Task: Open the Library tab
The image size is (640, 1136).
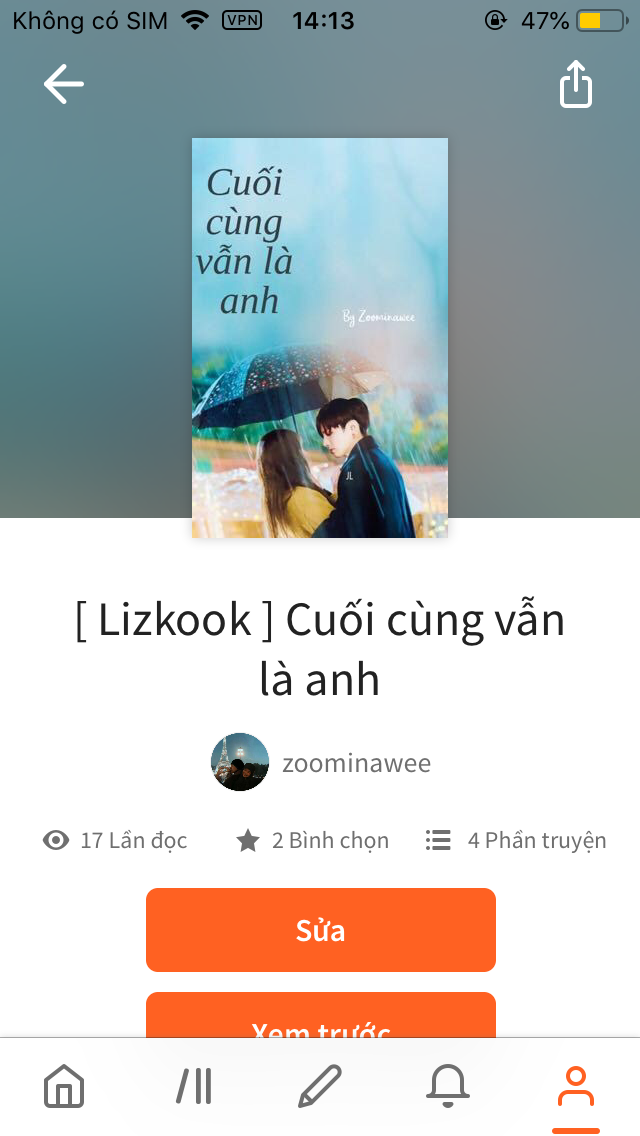Action: (194, 1086)
